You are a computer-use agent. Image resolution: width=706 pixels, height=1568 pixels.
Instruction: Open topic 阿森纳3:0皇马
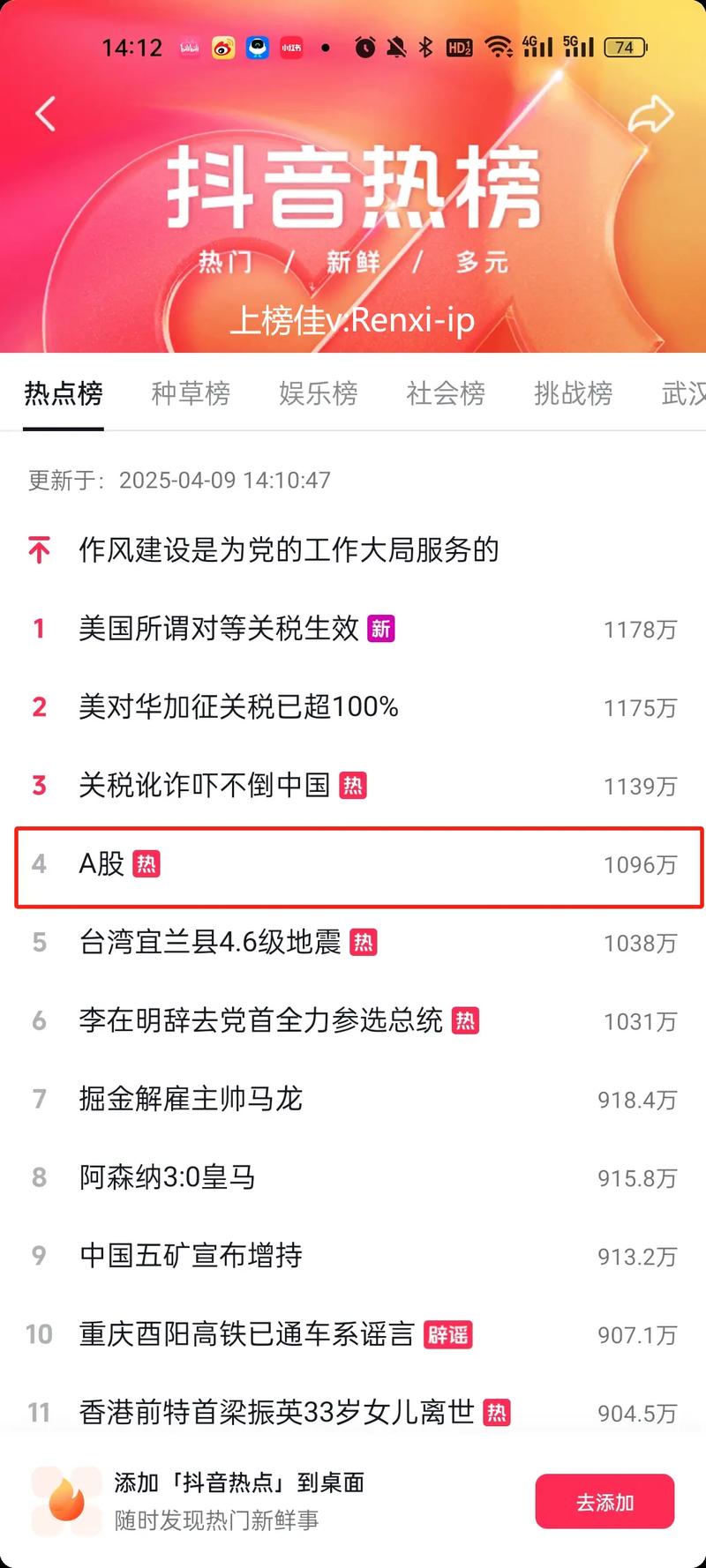(353, 1177)
